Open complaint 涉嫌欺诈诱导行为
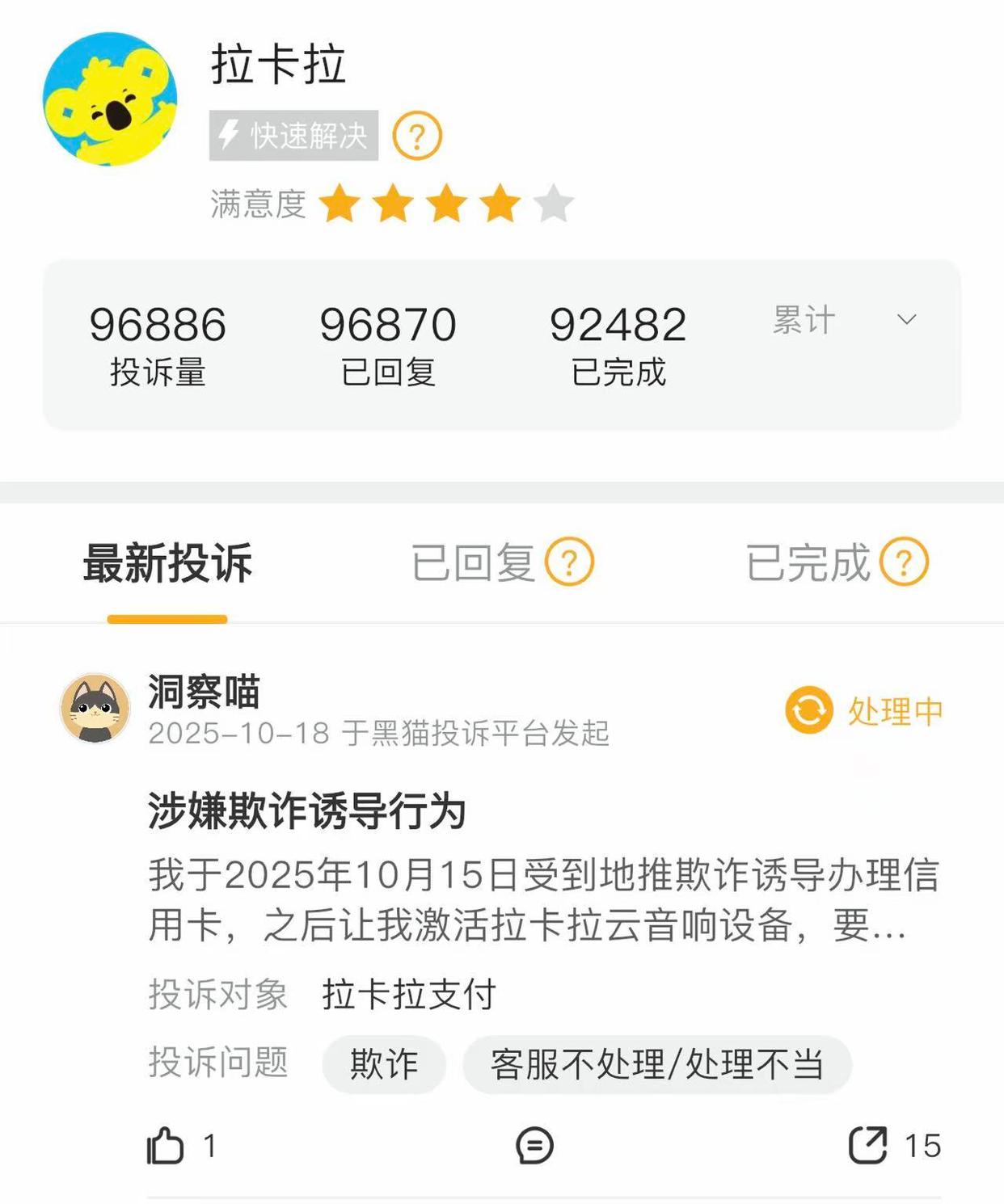This screenshot has height=1204, width=1004. tap(307, 810)
